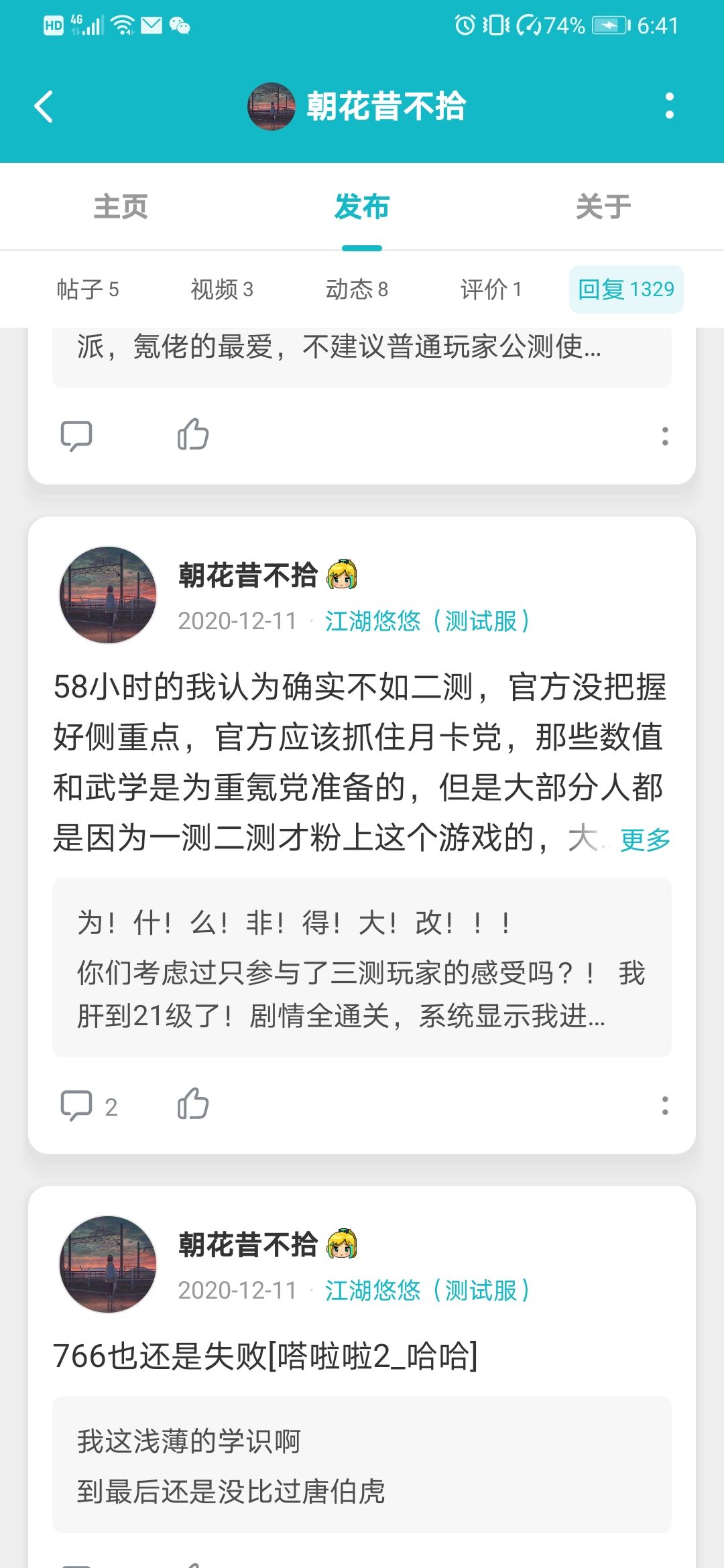Screen dimensions: 724x1568
Task: Open comment icon on the 氪佬的最爱 reply
Action: (x=76, y=436)
